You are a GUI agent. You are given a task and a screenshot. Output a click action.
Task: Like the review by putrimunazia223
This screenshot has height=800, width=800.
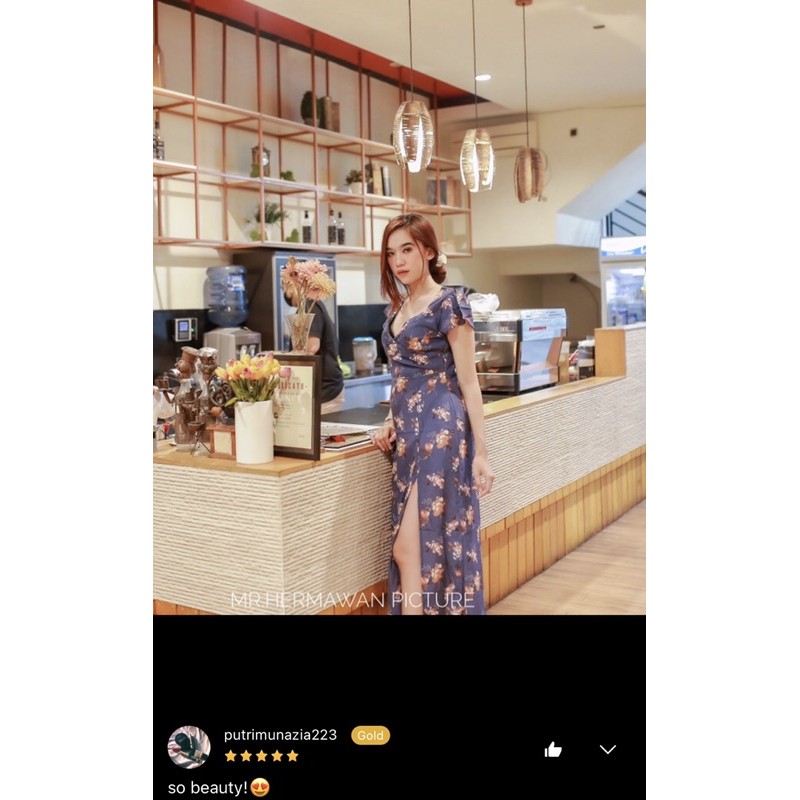coord(553,749)
